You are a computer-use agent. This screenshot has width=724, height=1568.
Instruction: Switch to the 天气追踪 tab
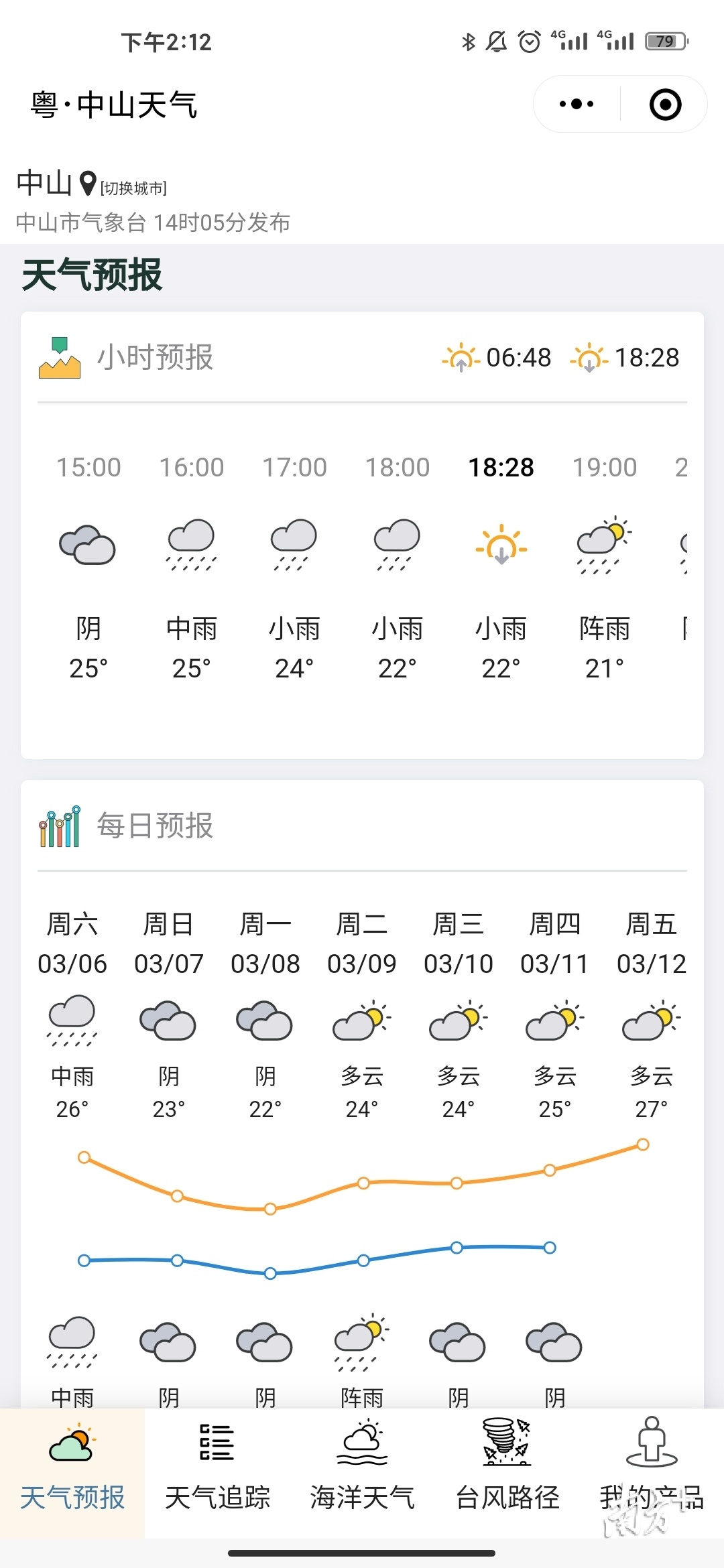click(x=217, y=1467)
